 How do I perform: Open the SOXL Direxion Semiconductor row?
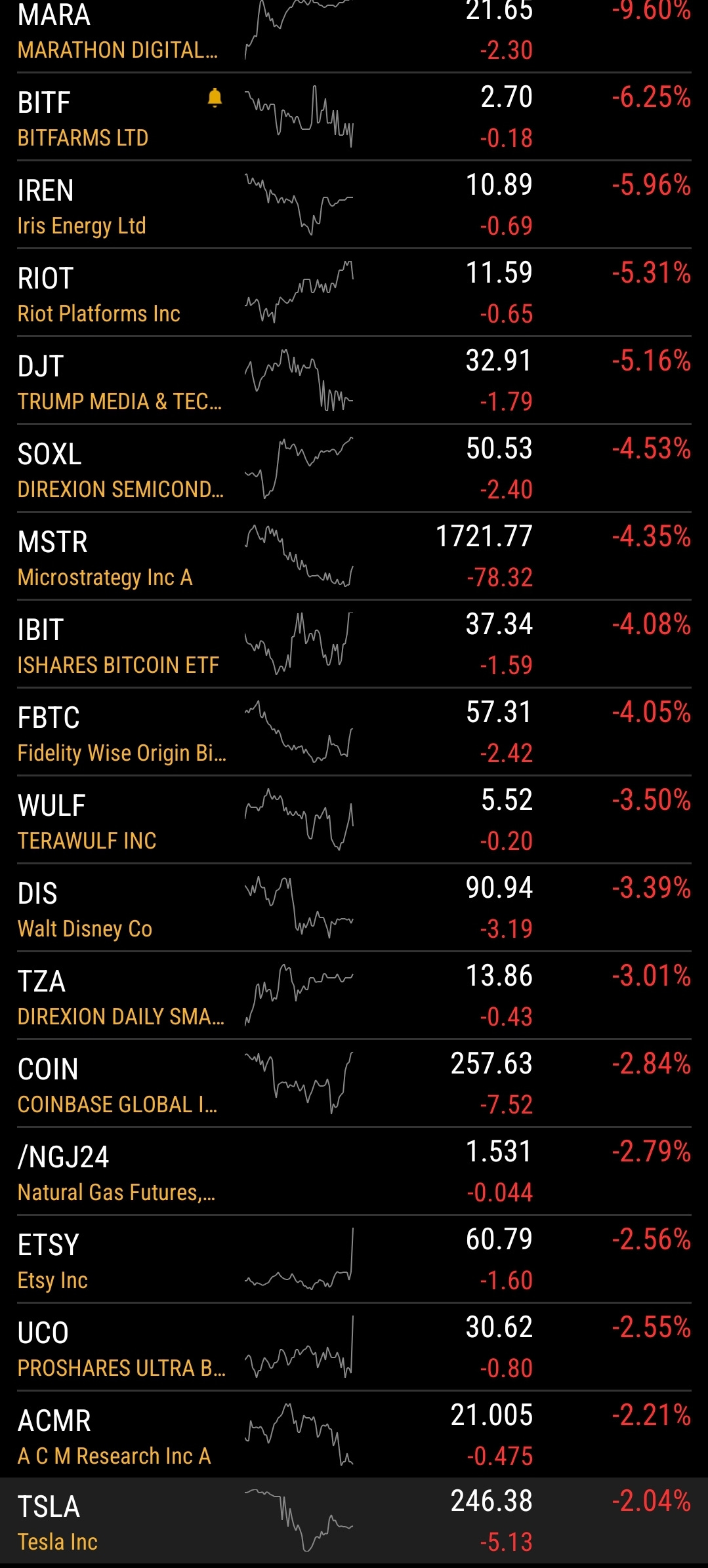(x=354, y=468)
